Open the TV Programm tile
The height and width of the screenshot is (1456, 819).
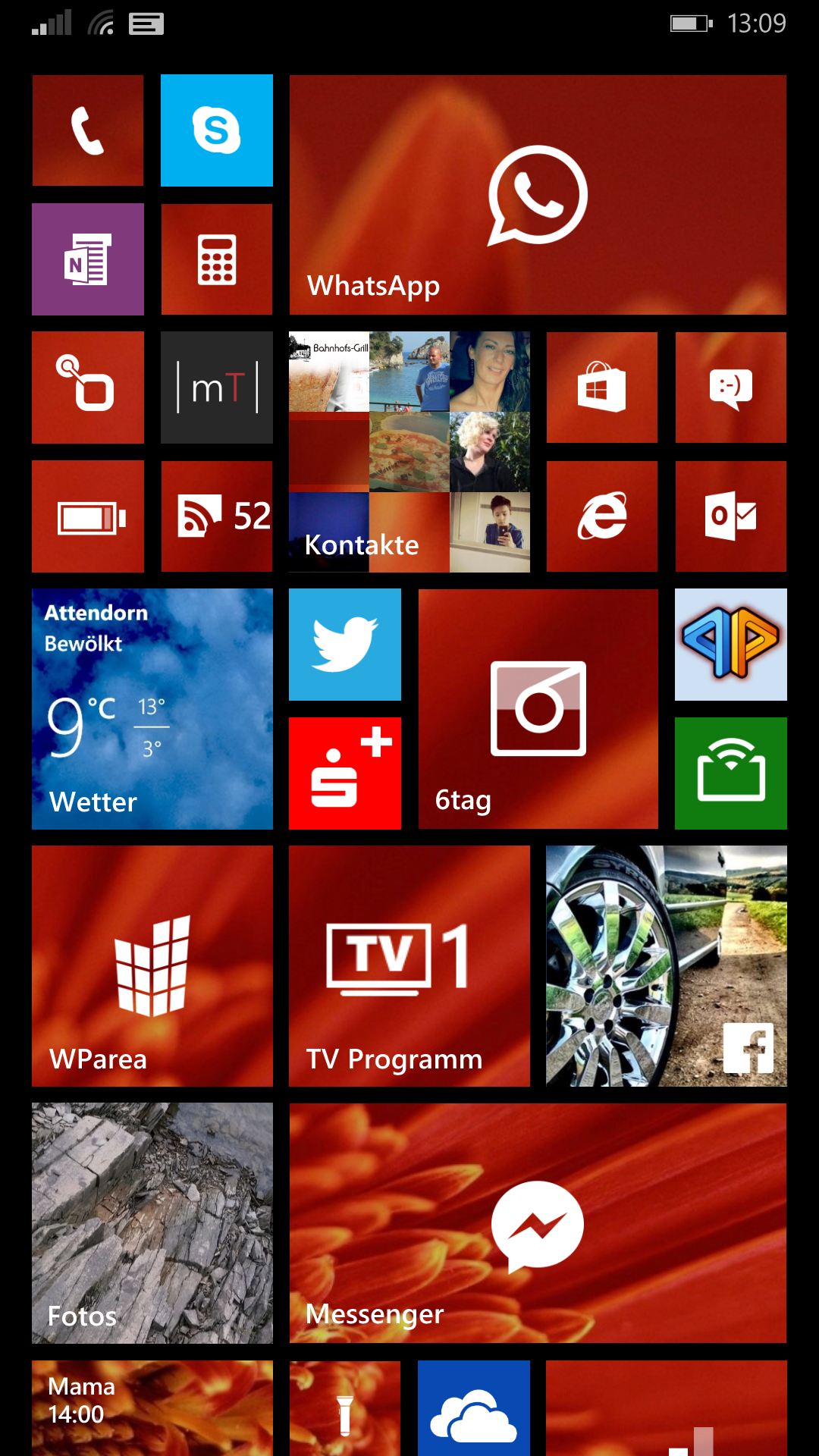pyautogui.click(x=409, y=966)
